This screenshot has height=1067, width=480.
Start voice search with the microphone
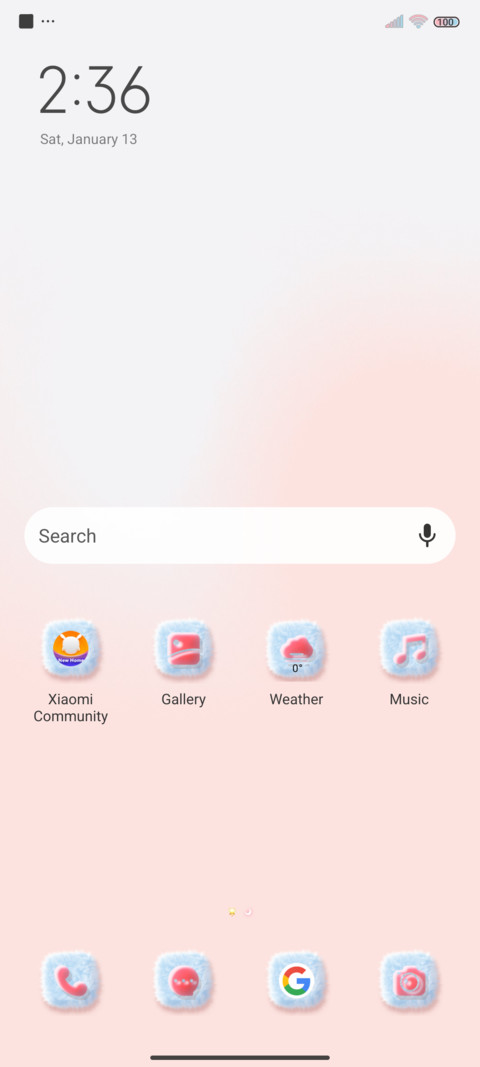(x=427, y=536)
